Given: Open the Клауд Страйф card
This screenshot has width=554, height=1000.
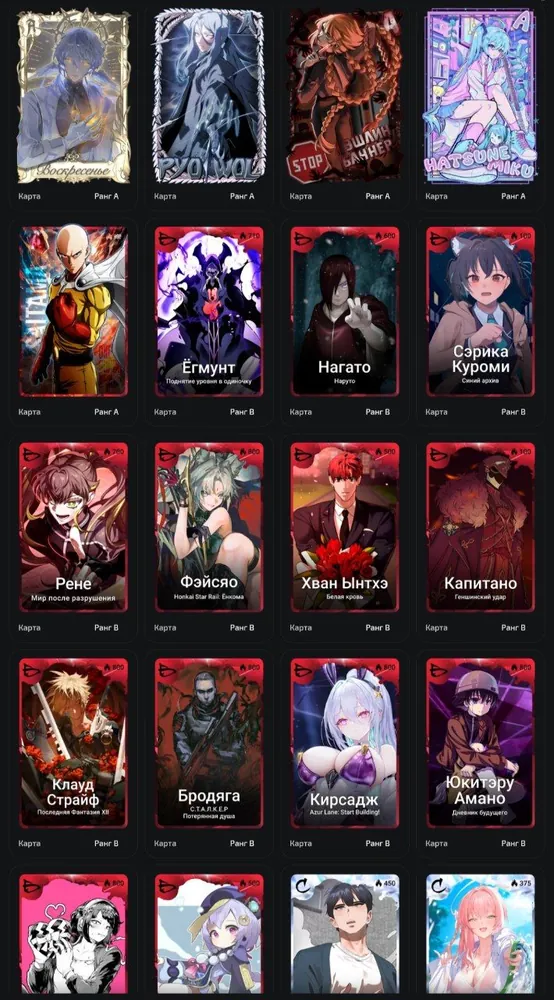Looking at the screenshot, I should (73, 743).
